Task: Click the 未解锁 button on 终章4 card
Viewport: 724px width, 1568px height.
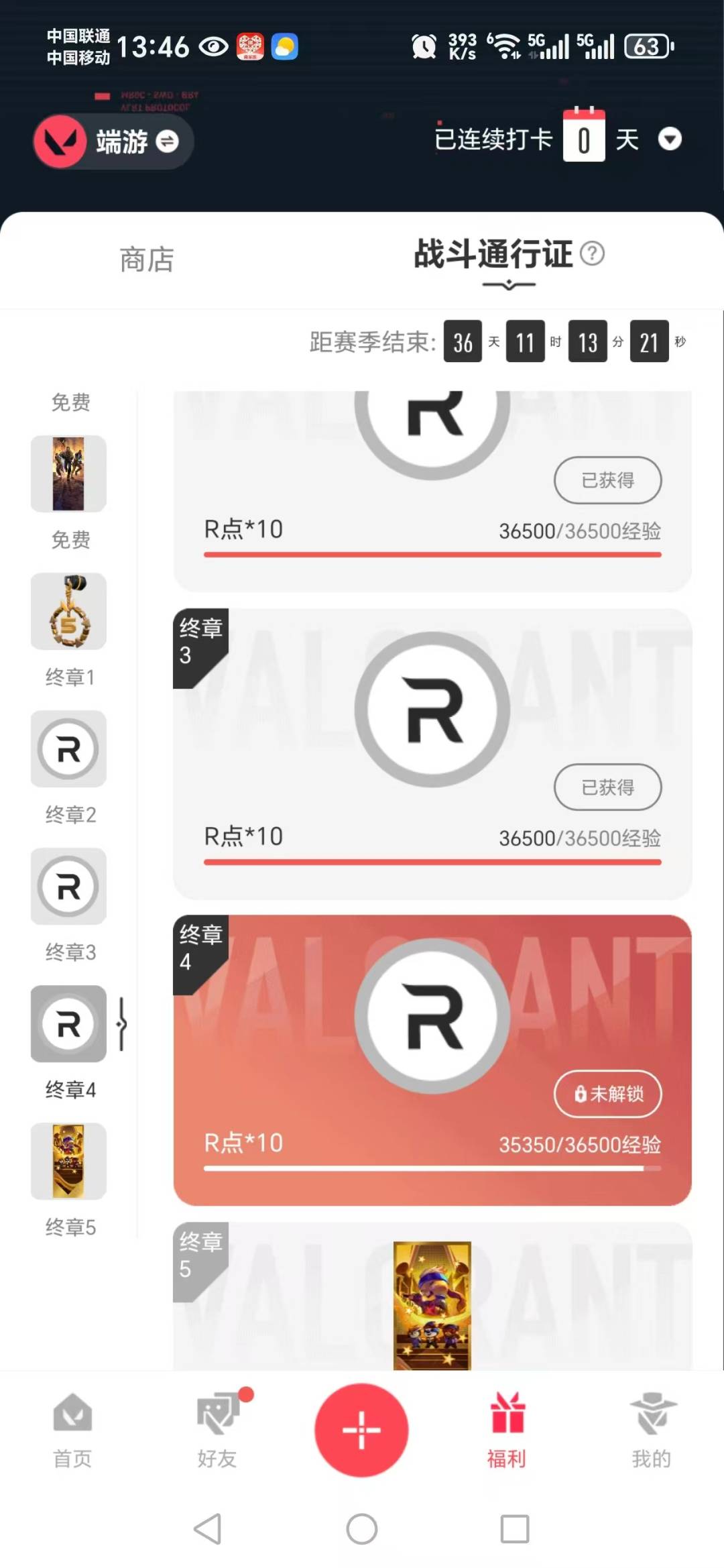Action: (607, 1094)
